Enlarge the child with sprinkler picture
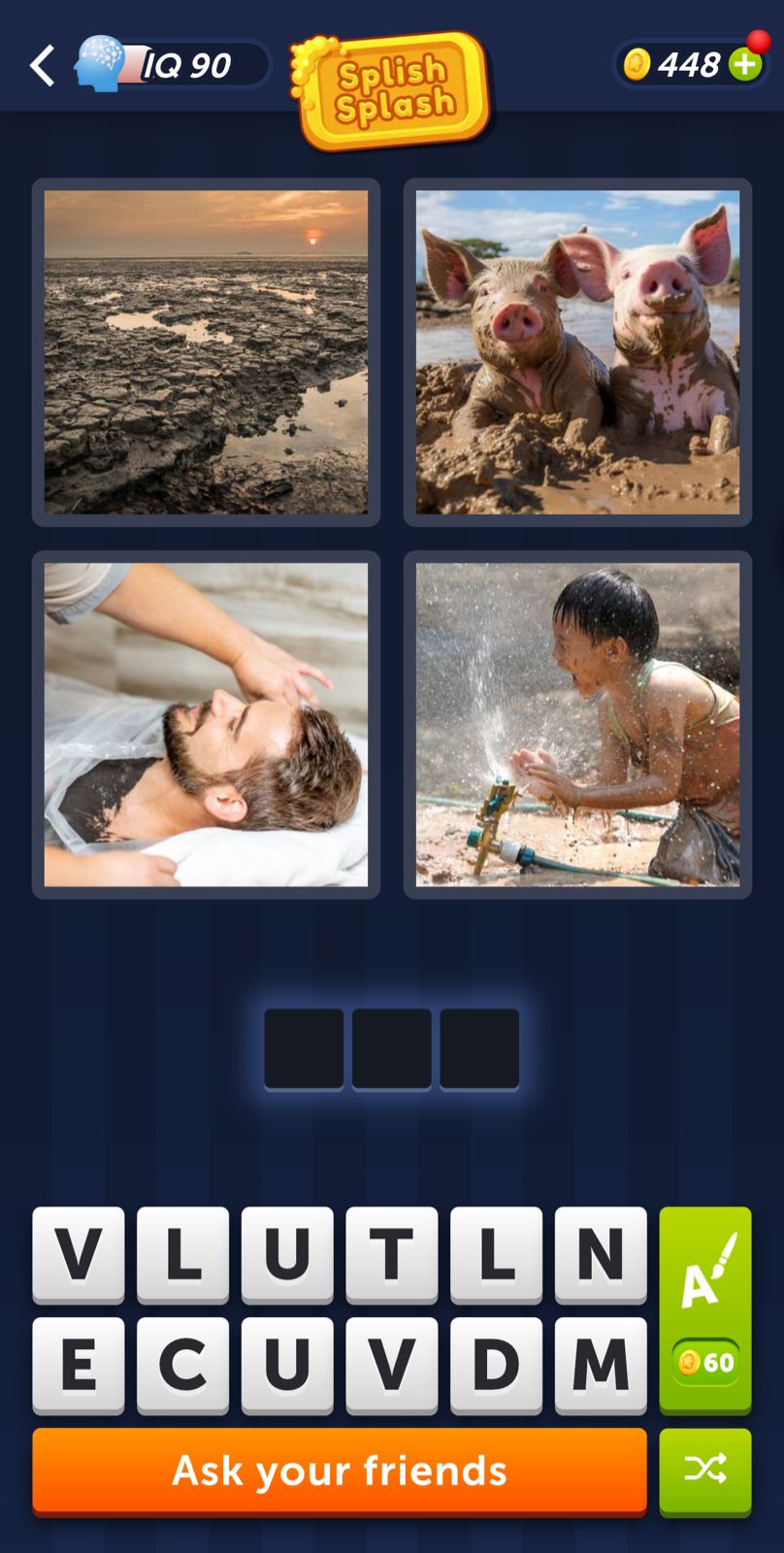This screenshot has height=1553, width=784. [577, 724]
